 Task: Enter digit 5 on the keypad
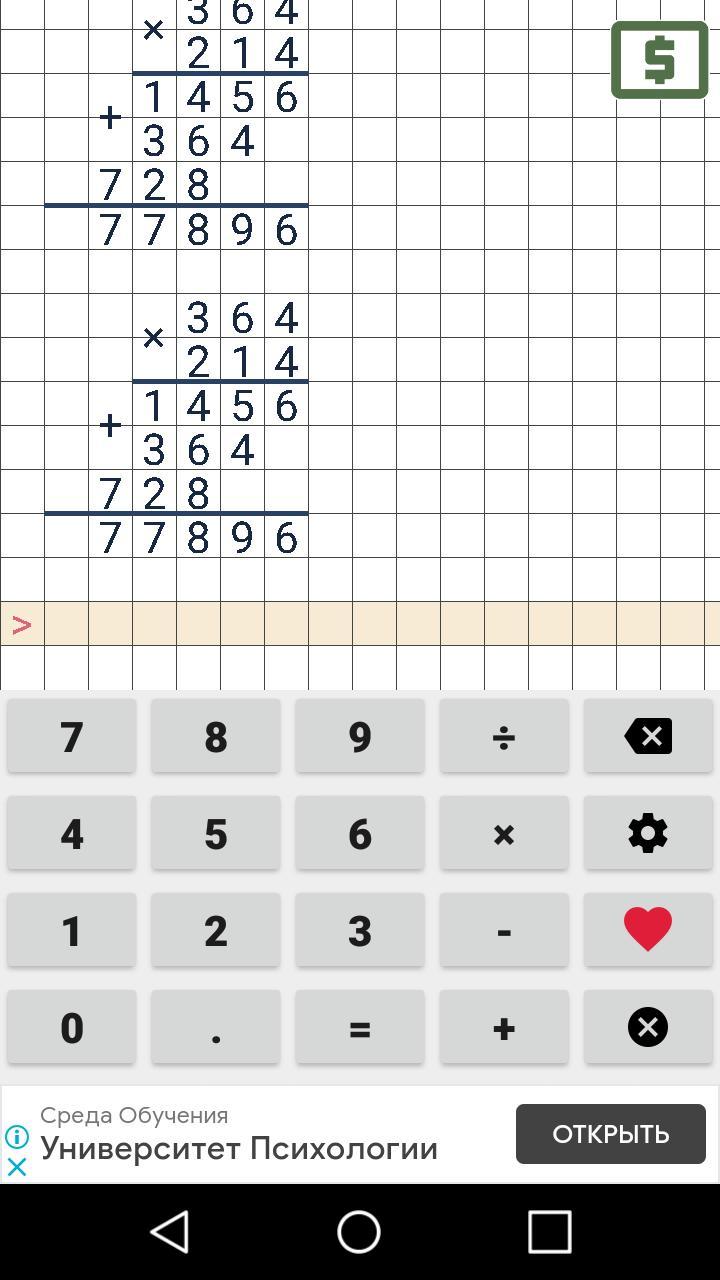pyautogui.click(x=216, y=833)
